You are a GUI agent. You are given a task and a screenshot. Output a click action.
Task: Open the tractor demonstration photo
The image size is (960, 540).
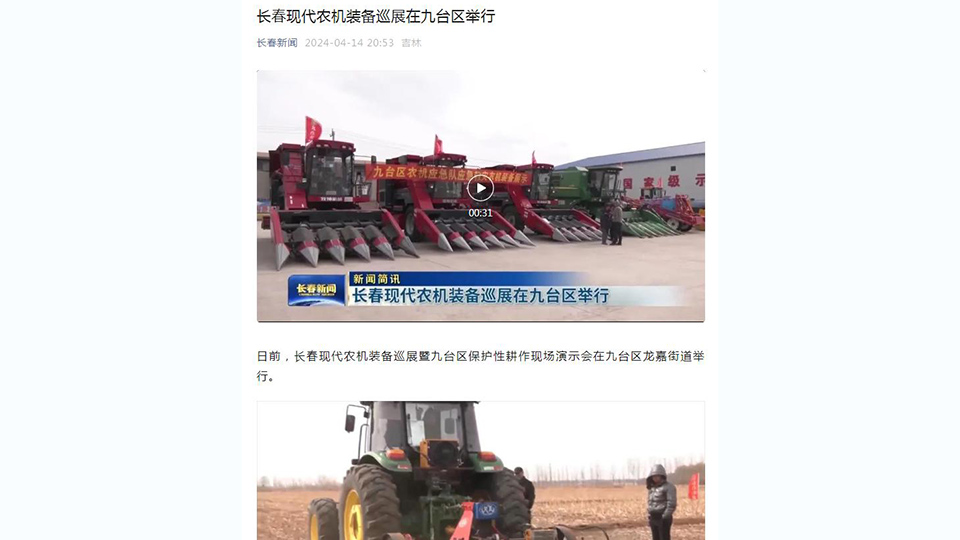point(480,470)
